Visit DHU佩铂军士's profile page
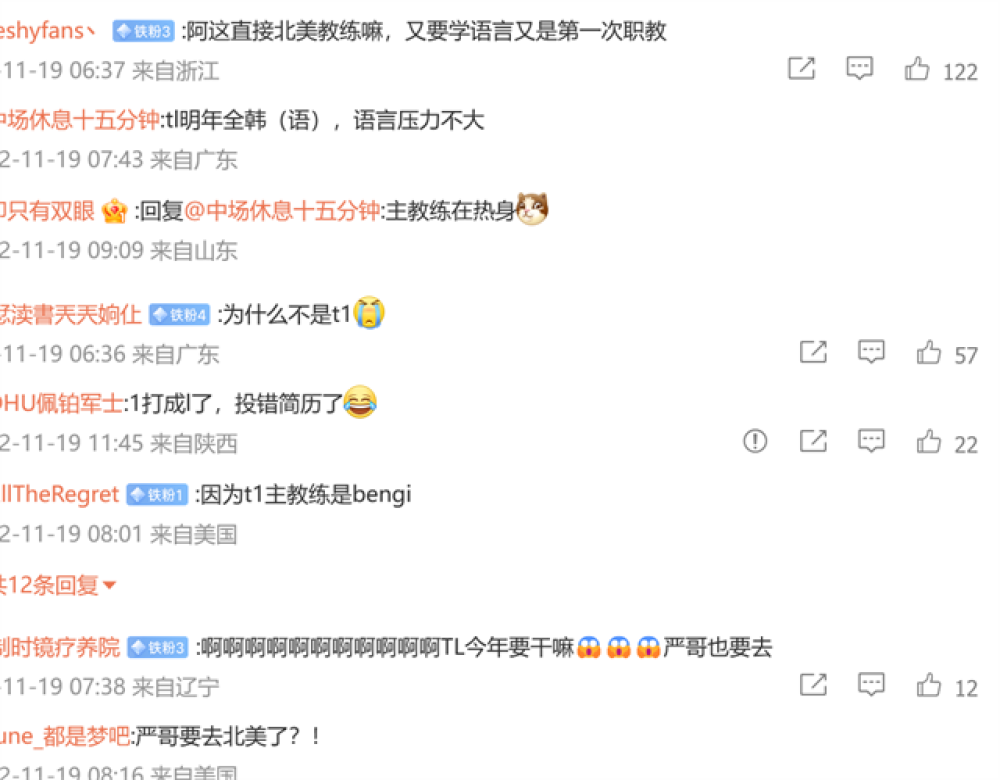This screenshot has height=780, width=1000. click(62, 404)
